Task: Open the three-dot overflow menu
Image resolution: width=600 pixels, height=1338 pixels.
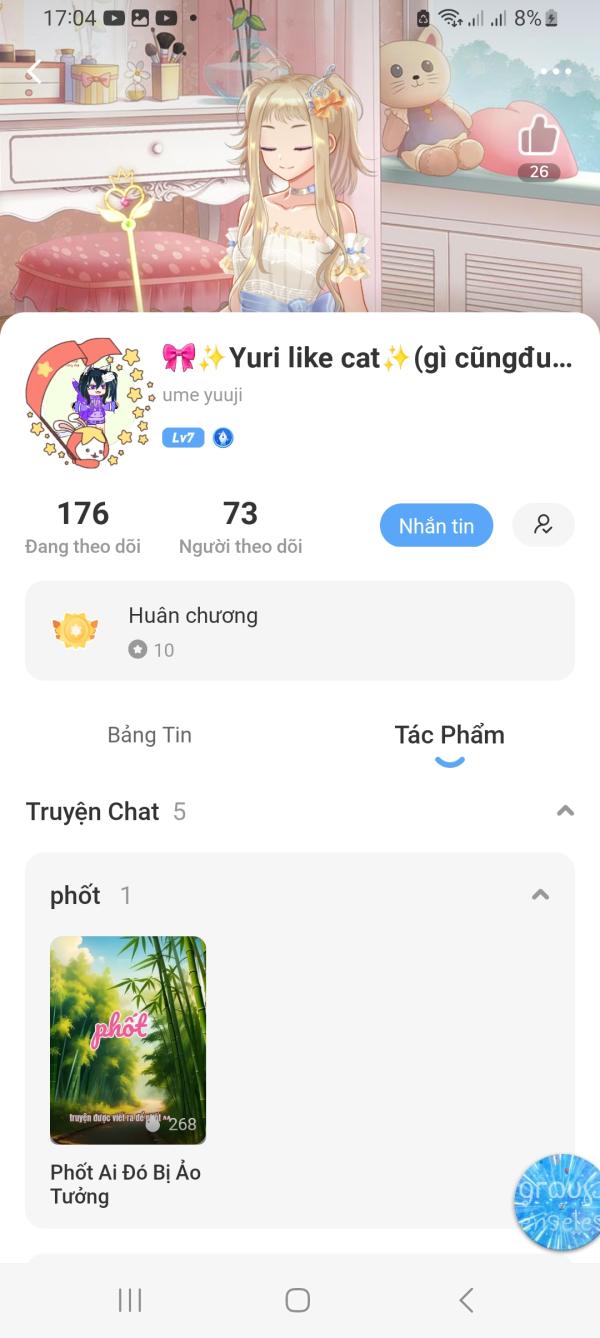Action: point(555,72)
